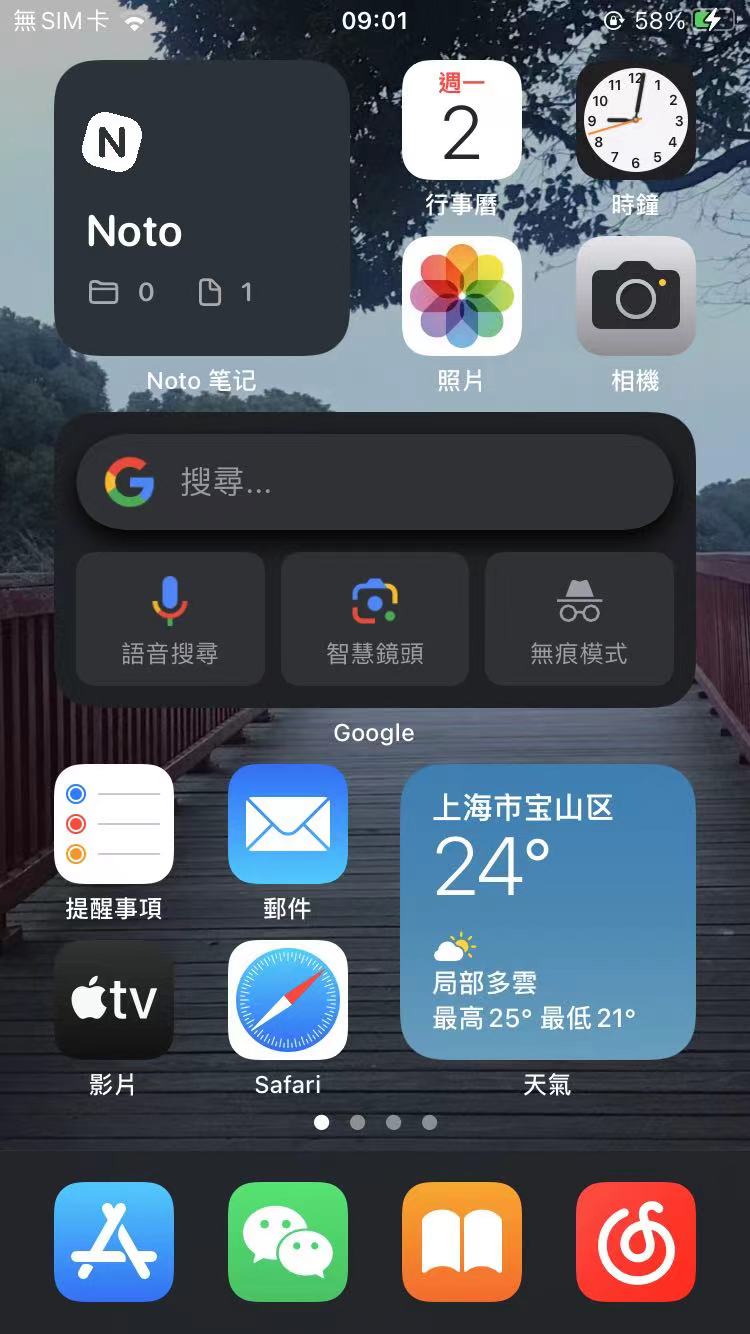Image resolution: width=750 pixels, height=1334 pixels.
Task: Start 語音搜尋 voice search
Action: [170, 618]
